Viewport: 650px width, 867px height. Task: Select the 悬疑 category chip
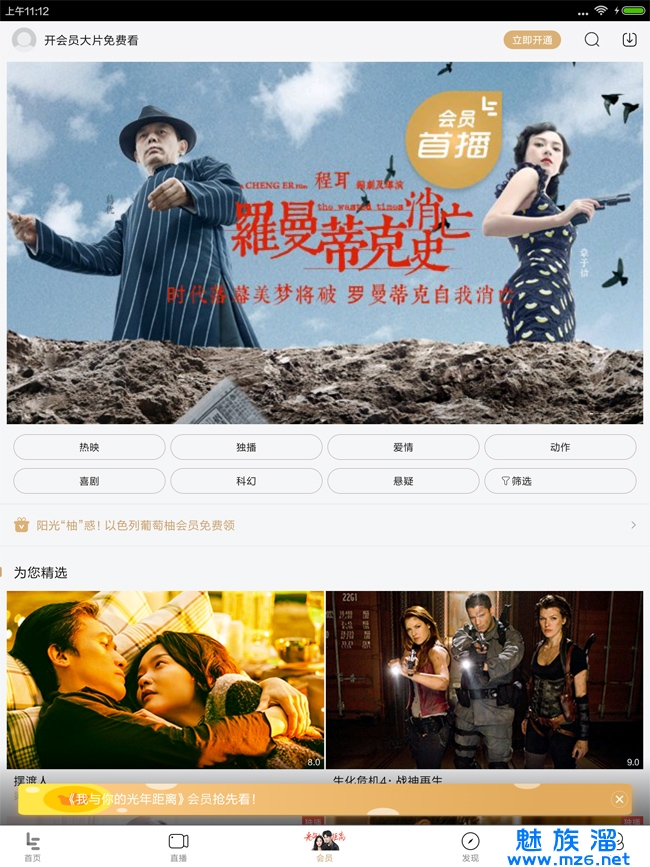[403, 481]
